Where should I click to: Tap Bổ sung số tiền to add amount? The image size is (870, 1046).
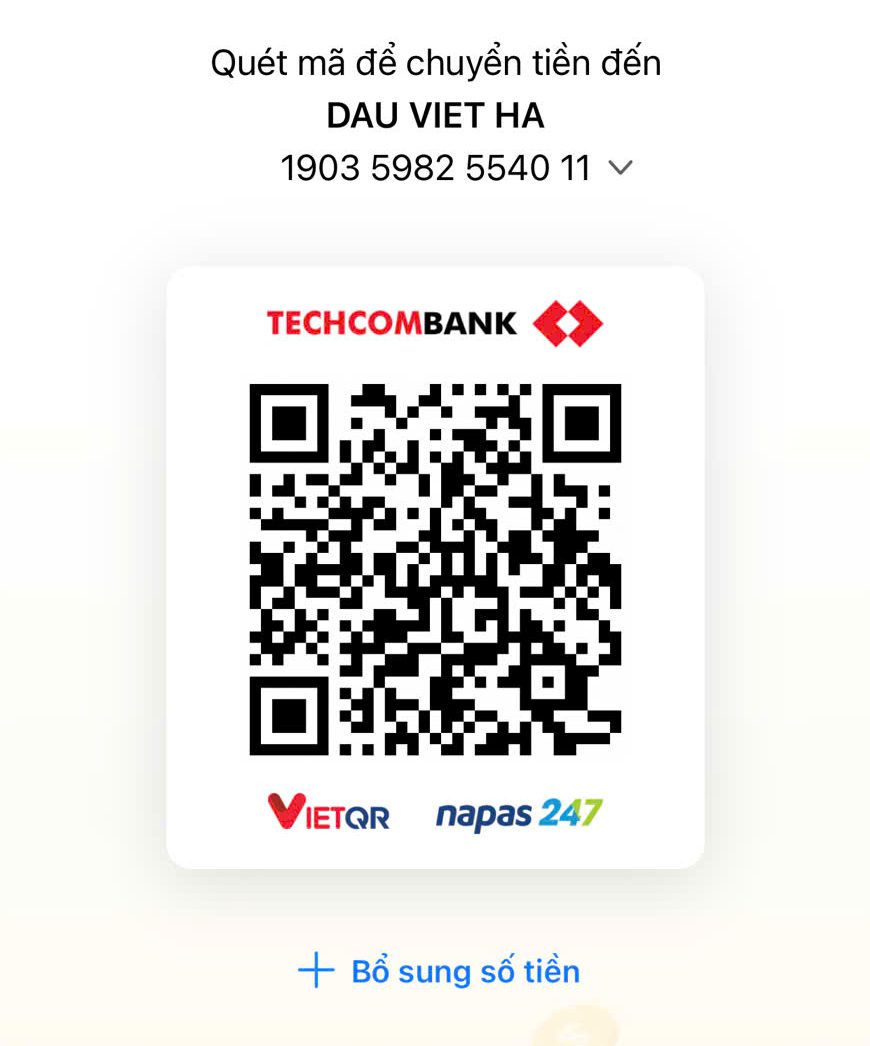tap(439, 971)
